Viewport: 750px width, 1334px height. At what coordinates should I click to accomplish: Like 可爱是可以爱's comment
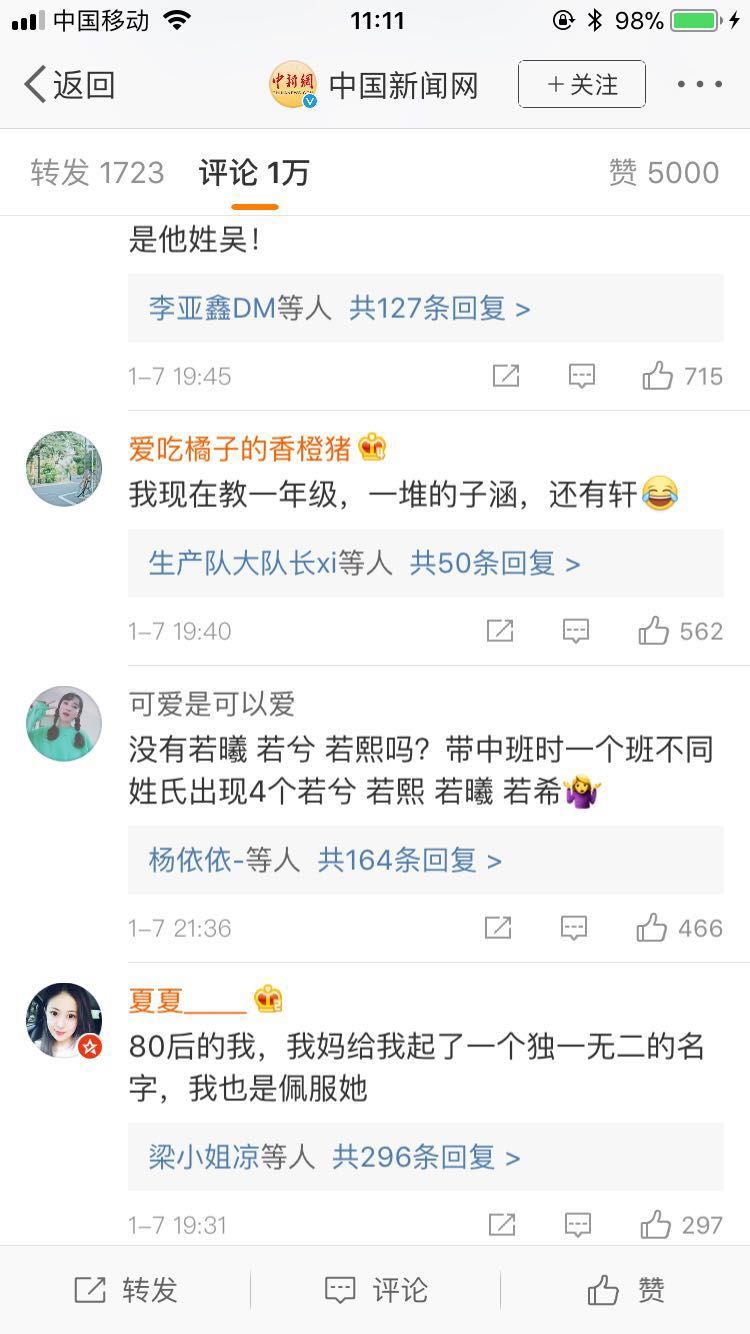click(652, 928)
